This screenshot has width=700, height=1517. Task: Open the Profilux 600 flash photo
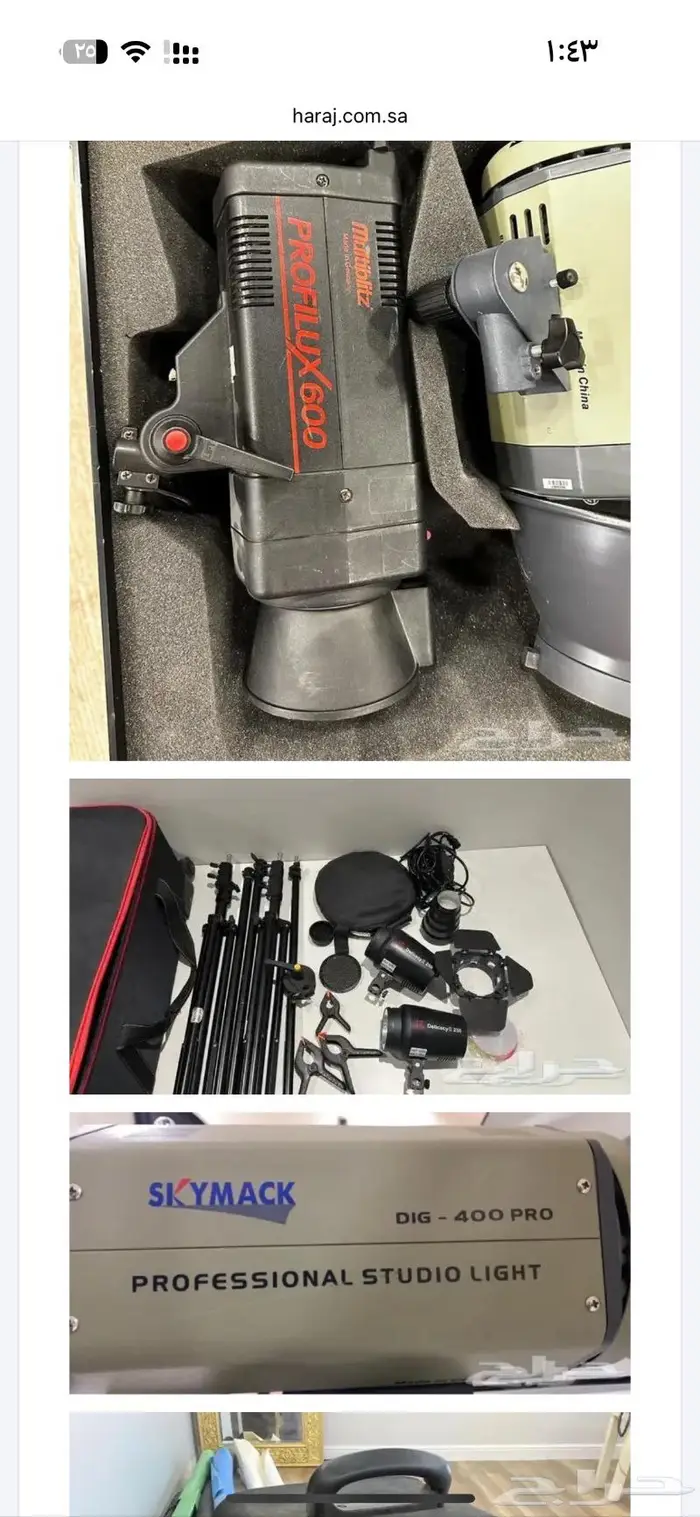point(349,450)
